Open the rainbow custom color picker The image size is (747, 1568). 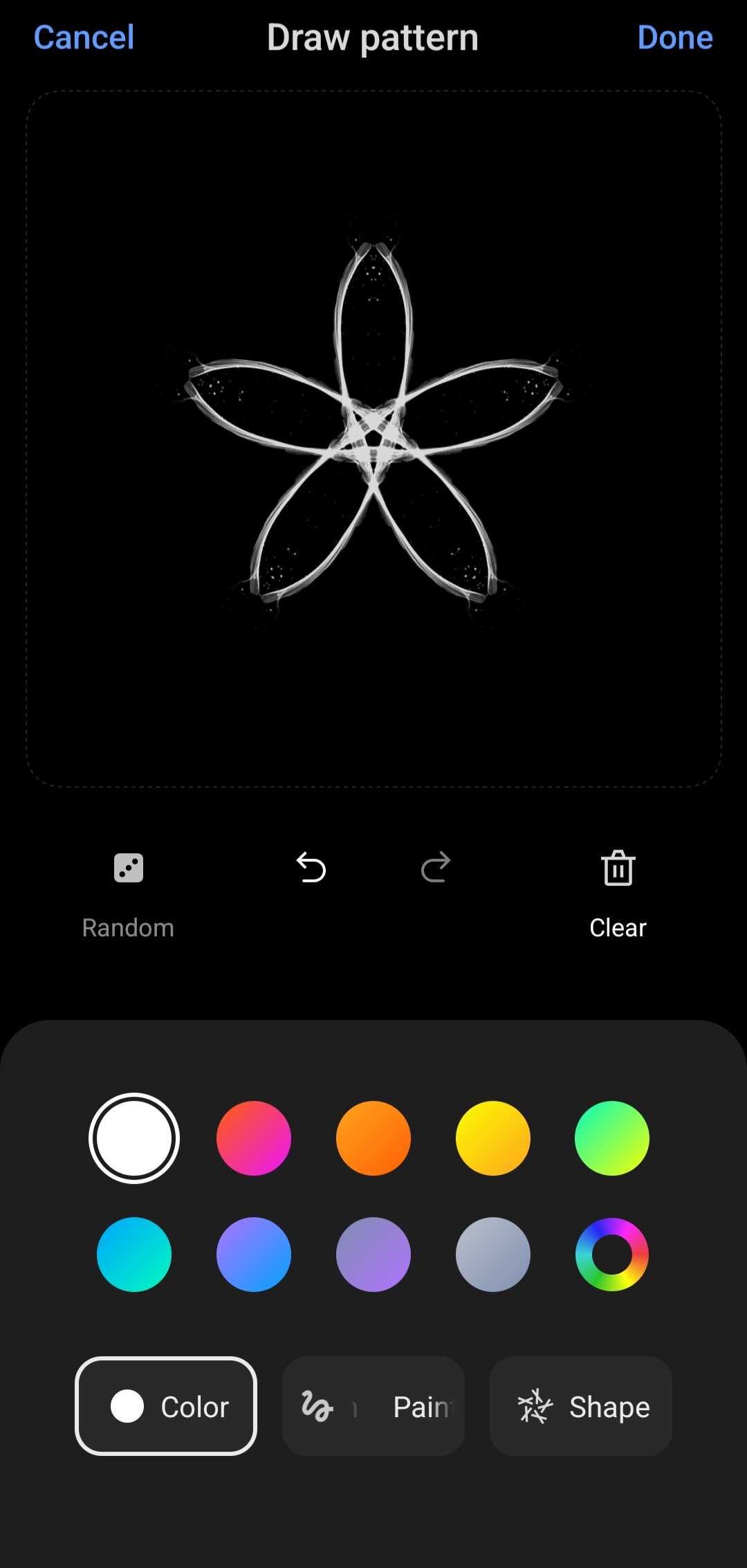point(612,1255)
